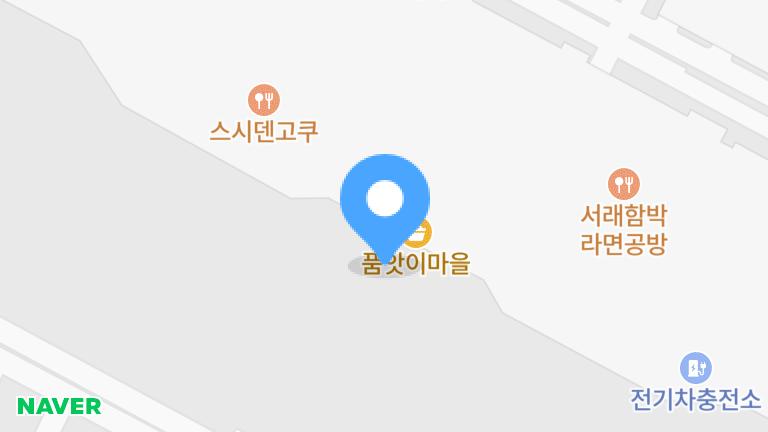Open the 스시덴고쿠 restaurant marker

(264, 100)
